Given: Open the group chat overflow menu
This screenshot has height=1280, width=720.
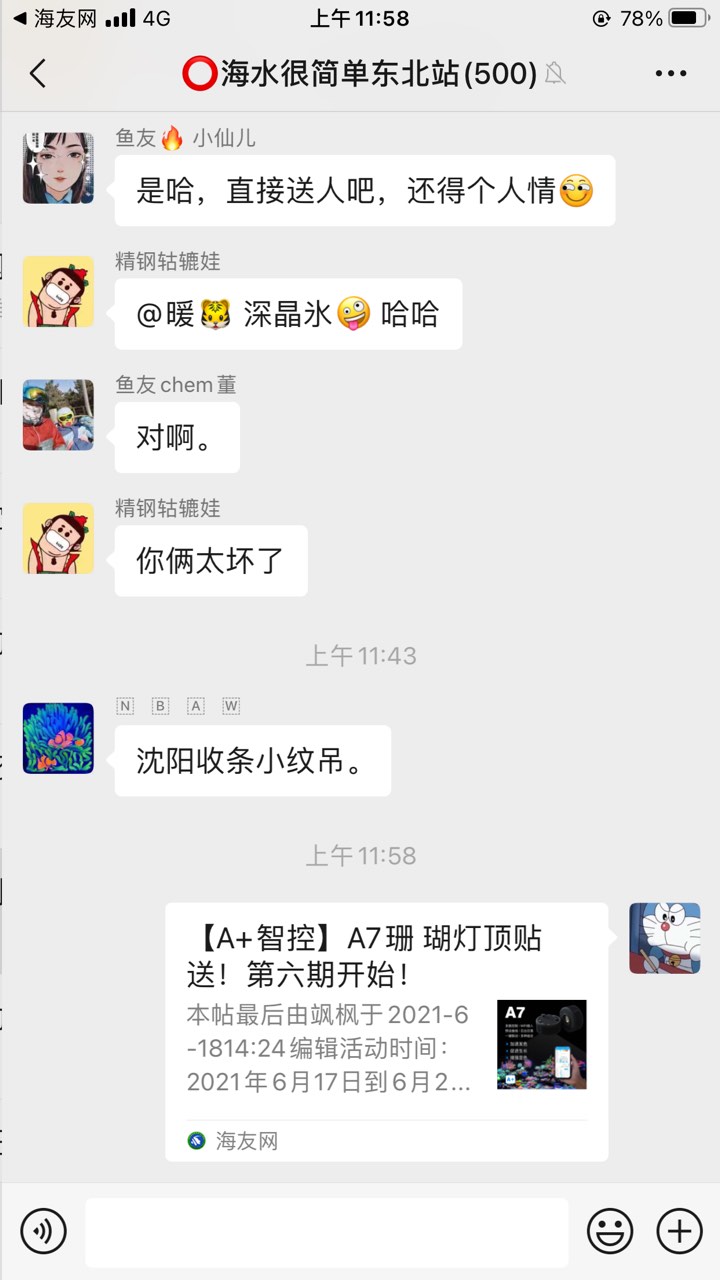Looking at the screenshot, I should 670,74.
